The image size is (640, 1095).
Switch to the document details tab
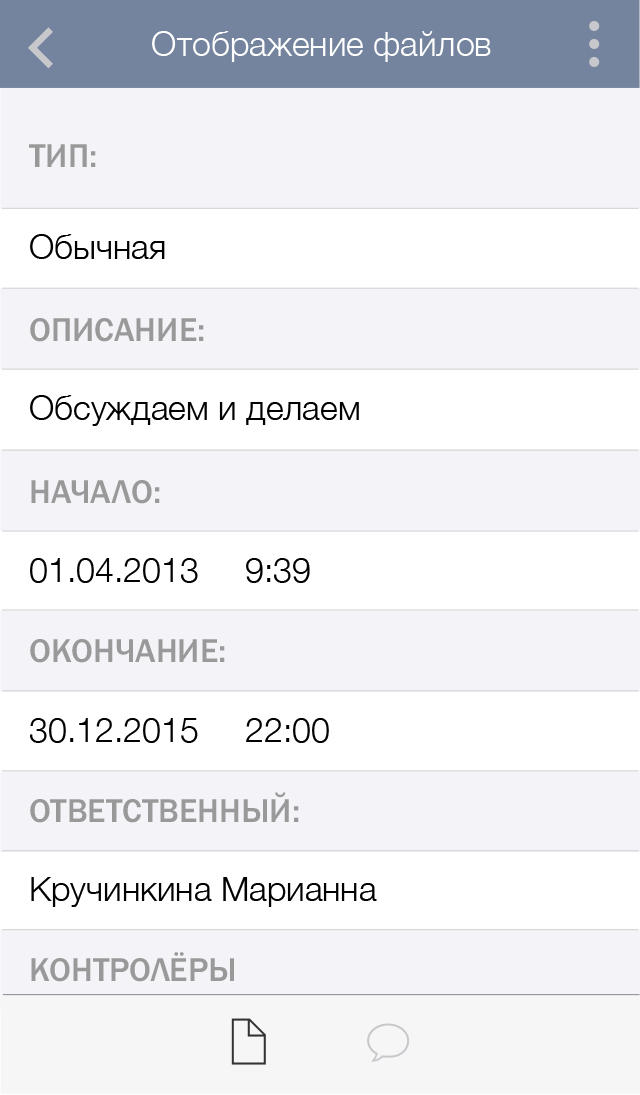(x=249, y=1042)
